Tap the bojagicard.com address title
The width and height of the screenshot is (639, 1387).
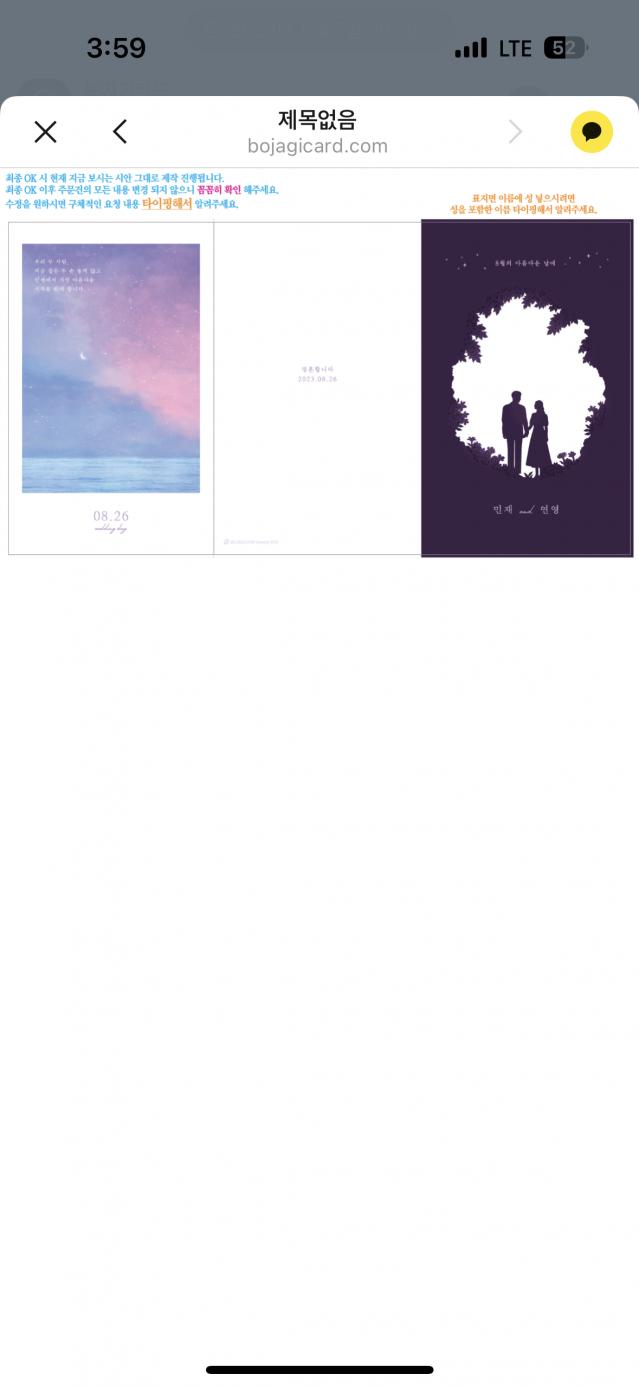pyautogui.click(x=317, y=146)
